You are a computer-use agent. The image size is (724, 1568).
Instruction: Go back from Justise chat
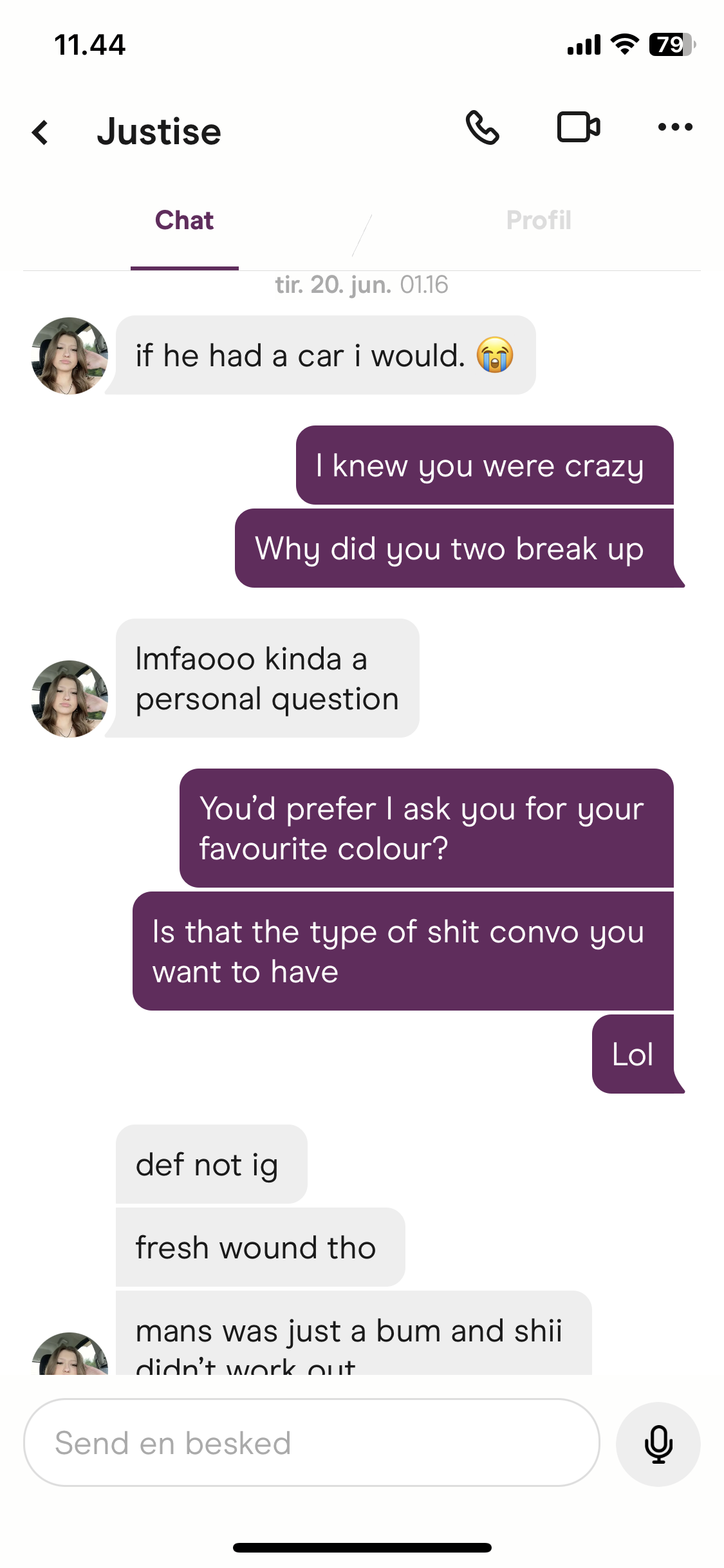(x=41, y=133)
